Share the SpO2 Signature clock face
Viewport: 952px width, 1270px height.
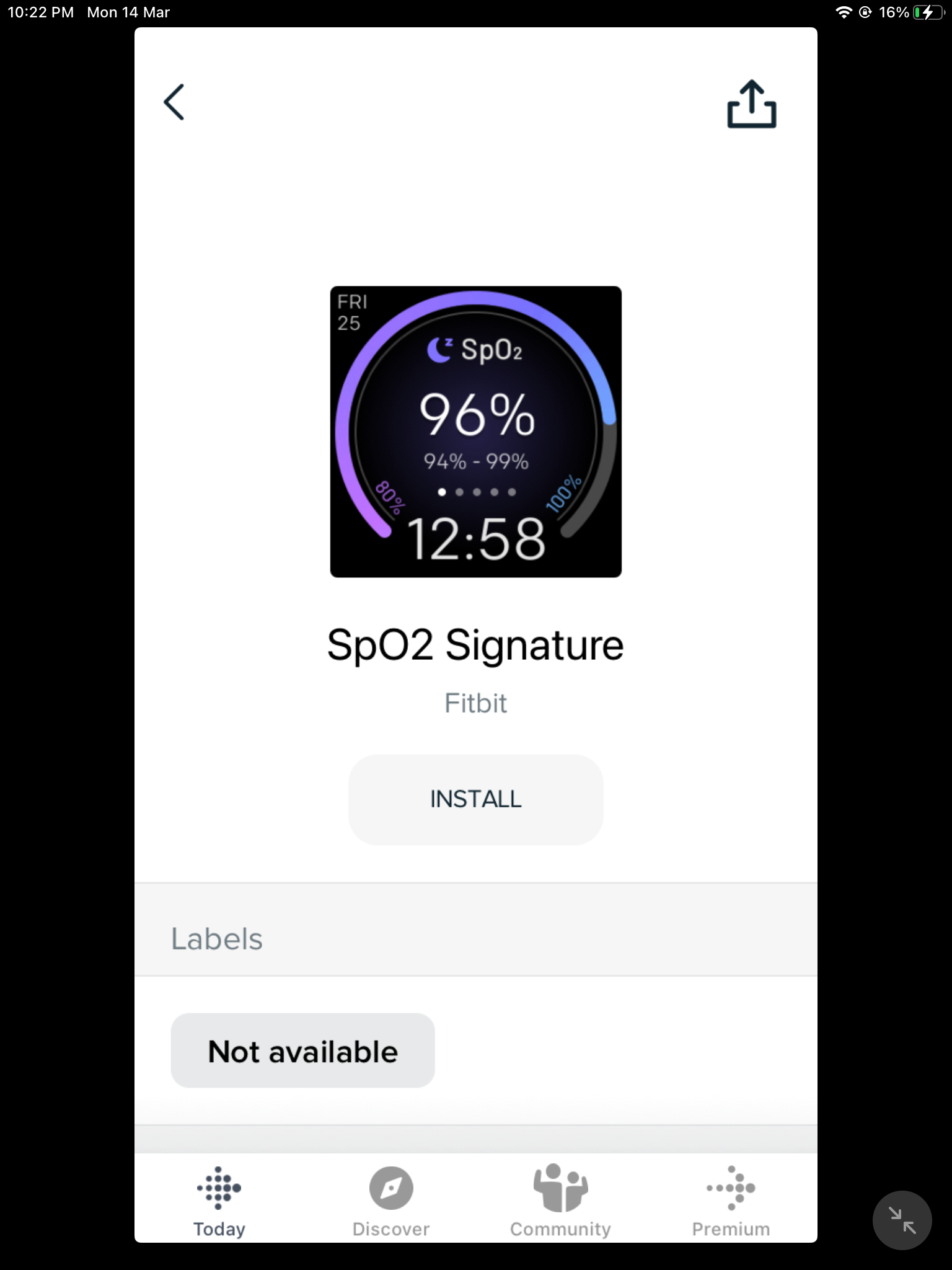(751, 104)
